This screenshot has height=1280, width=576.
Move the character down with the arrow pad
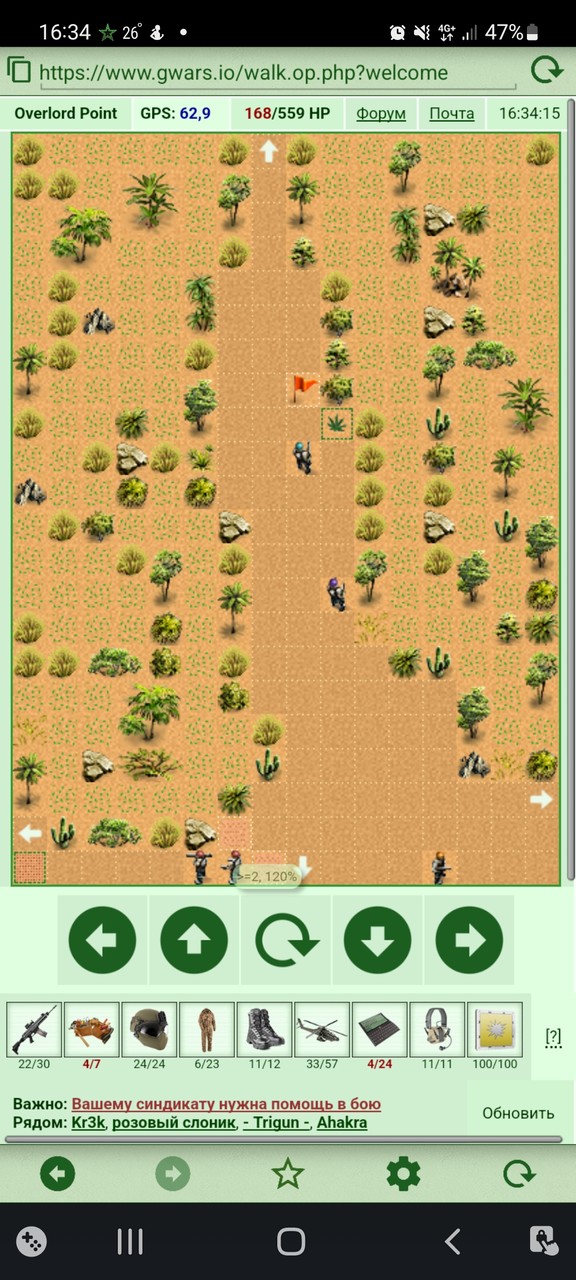click(x=378, y=940)
